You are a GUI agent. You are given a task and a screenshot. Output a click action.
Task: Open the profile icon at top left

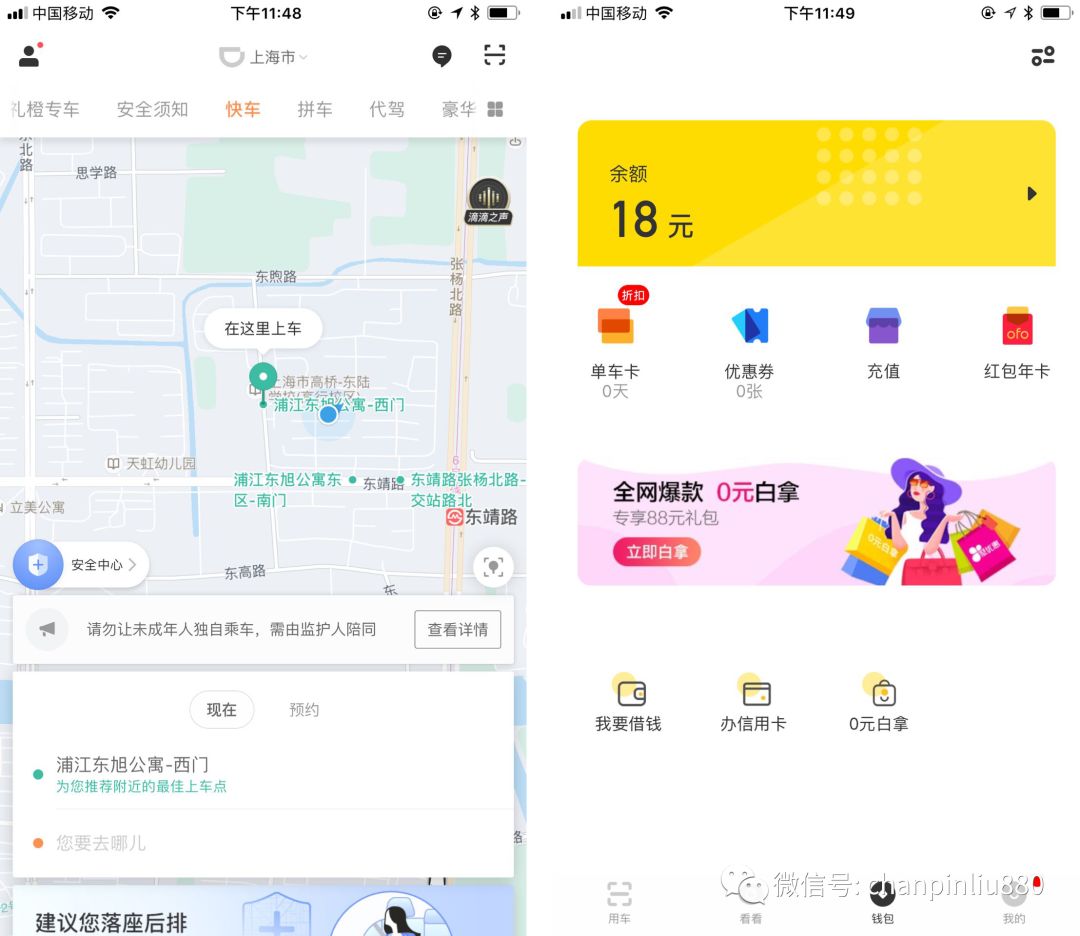pos(30,56)
